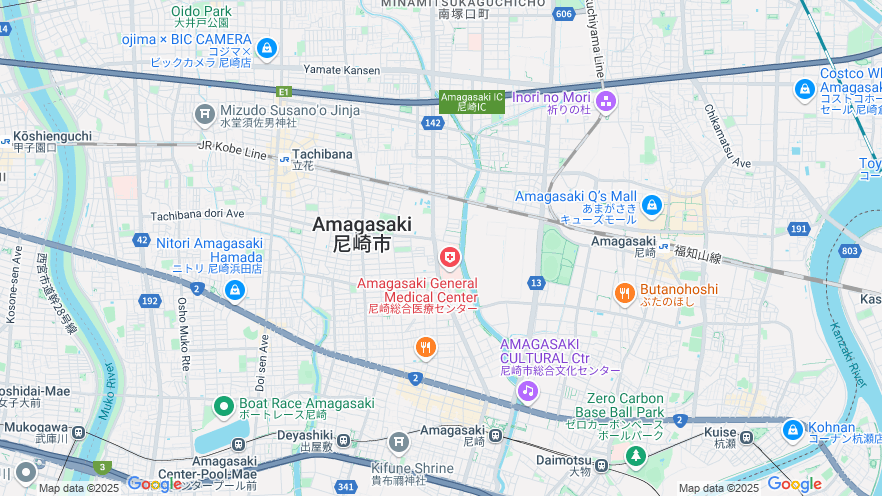Tap the Costco Wholesale Amagasaki marker
This screenshot has height=496, width=882.
[804, 91]
